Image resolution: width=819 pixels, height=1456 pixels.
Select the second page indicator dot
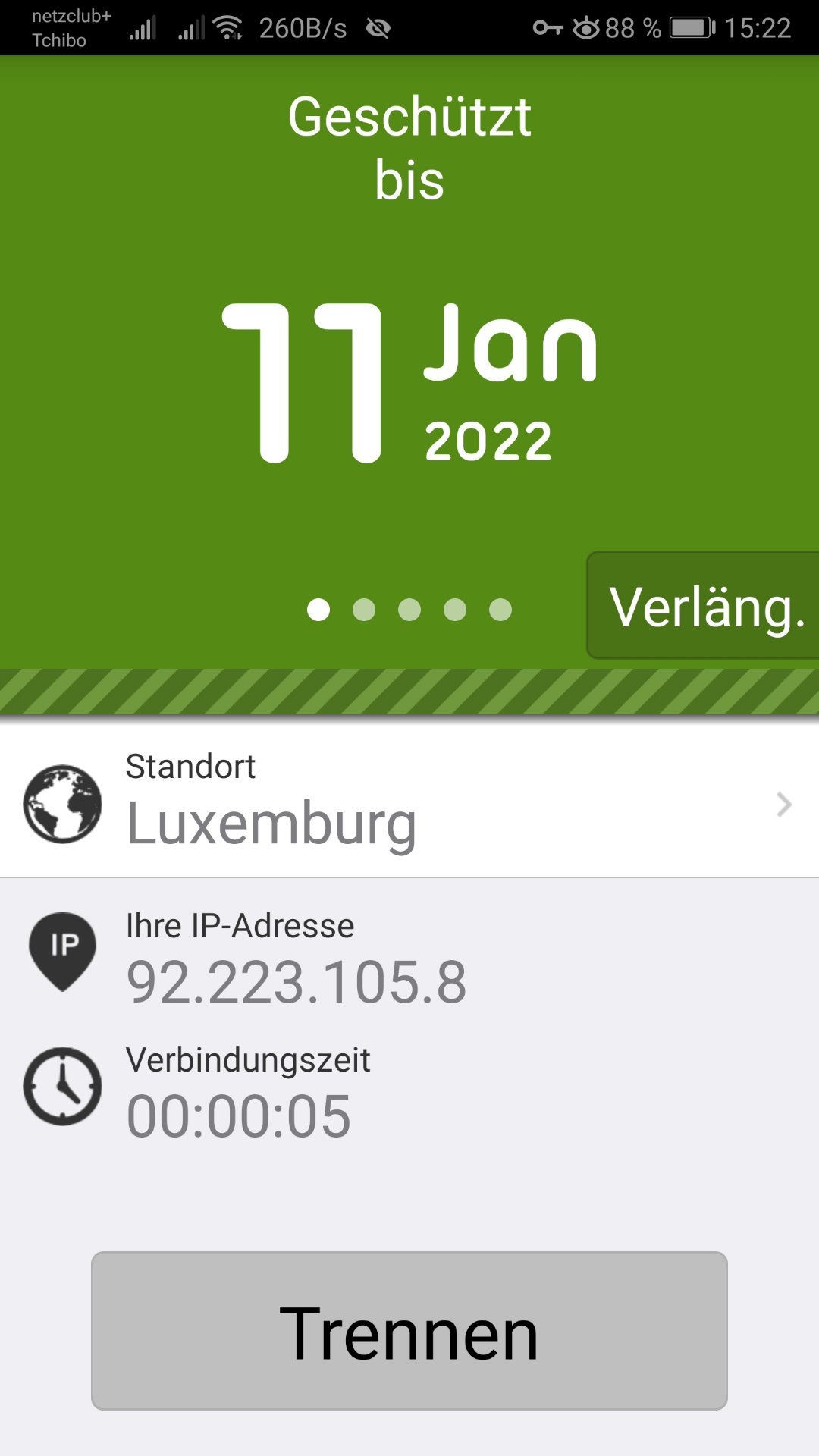pos(364,610)
